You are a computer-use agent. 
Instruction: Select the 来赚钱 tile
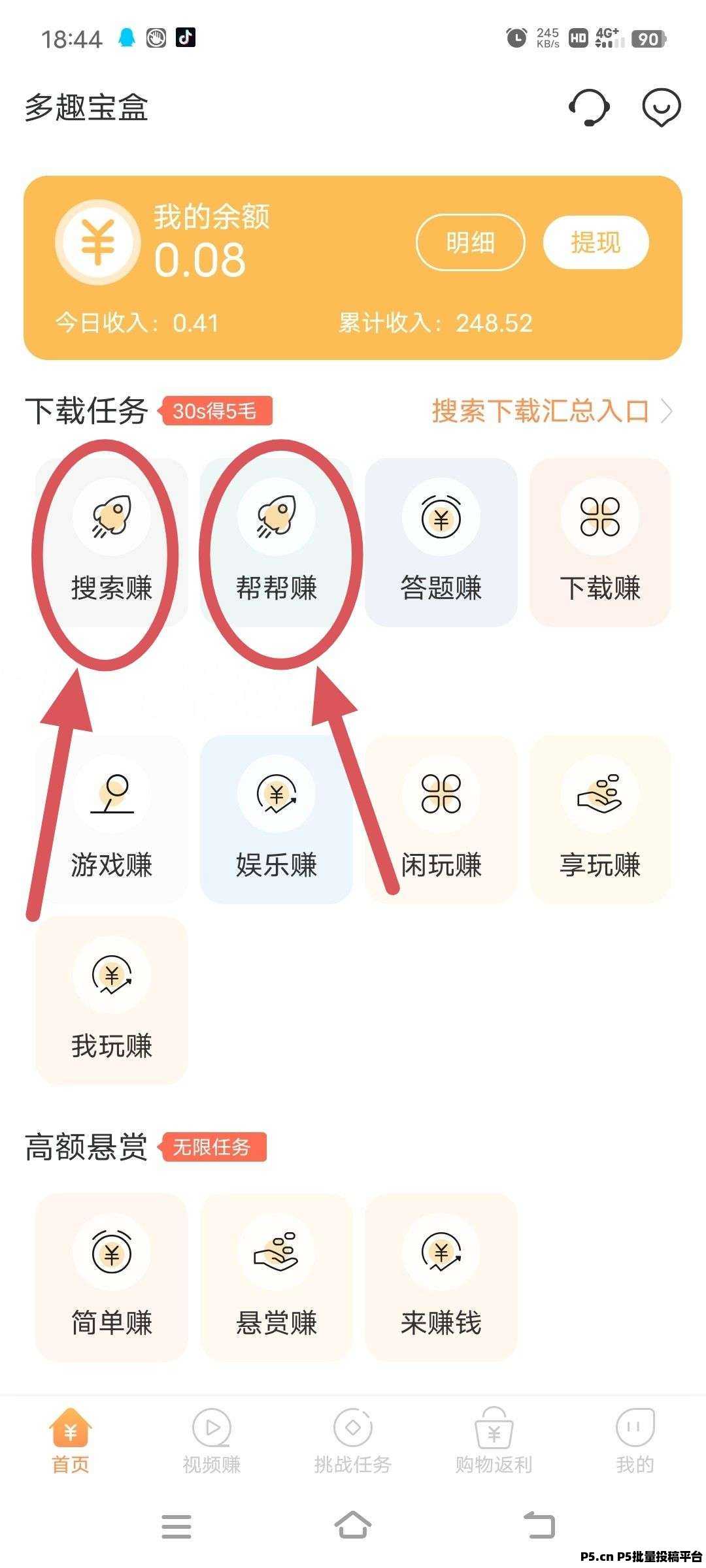(441, 1277)
